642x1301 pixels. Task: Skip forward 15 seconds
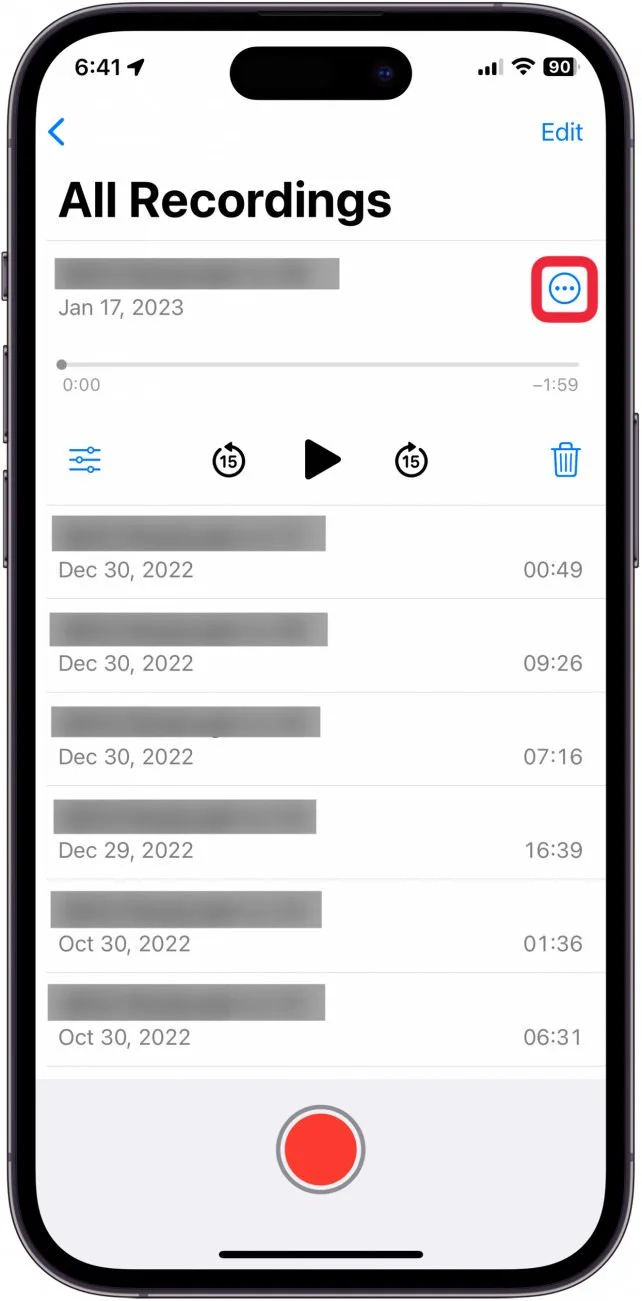410,460
